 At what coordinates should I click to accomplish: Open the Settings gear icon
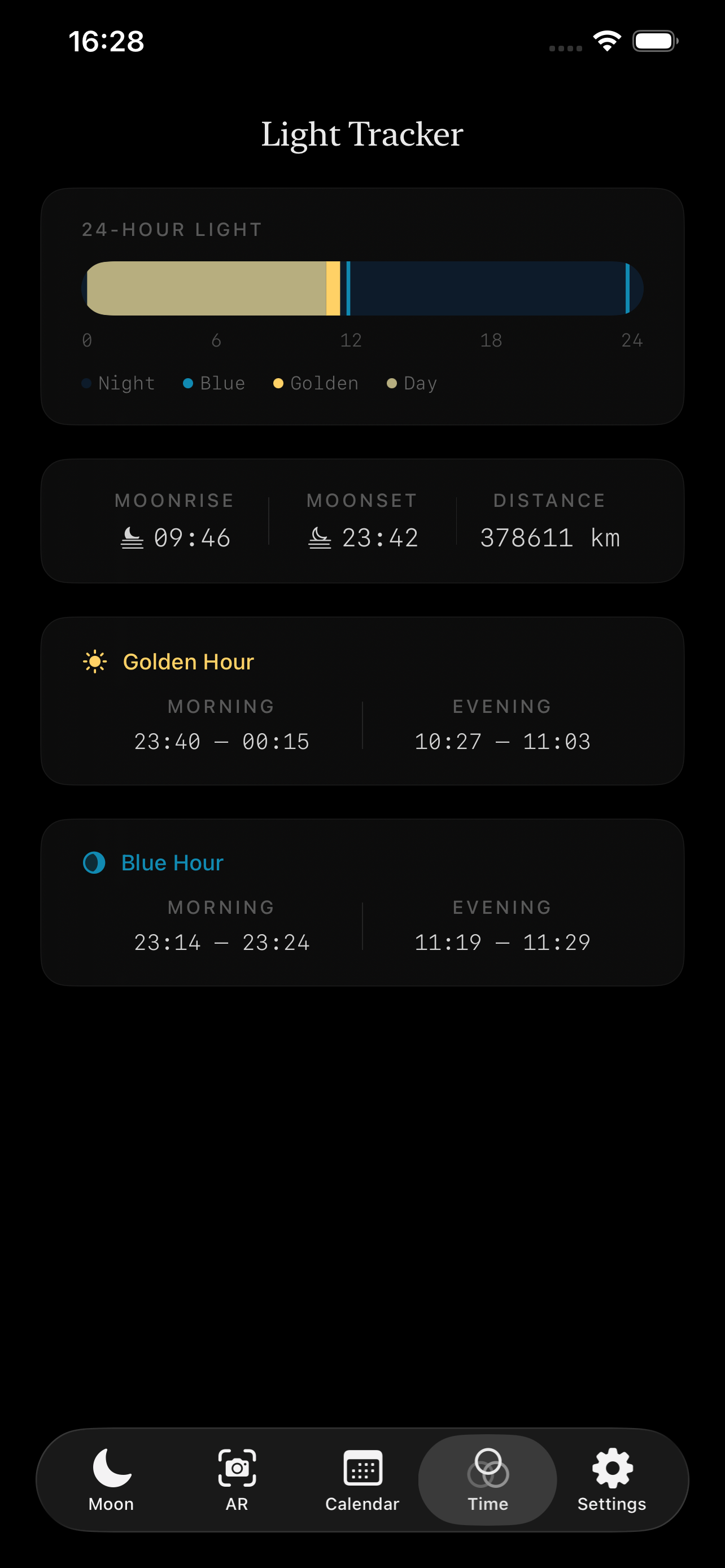click(x=613, y=1467)
